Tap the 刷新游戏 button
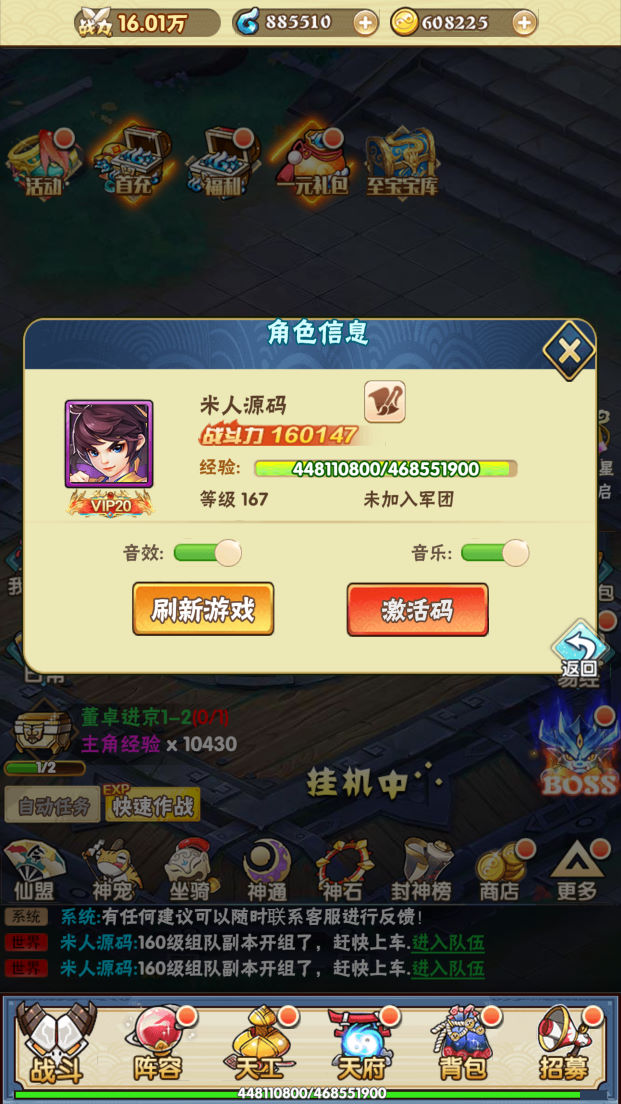The height and width of the screenshot is (1104, 621). (x=203, y=609)
